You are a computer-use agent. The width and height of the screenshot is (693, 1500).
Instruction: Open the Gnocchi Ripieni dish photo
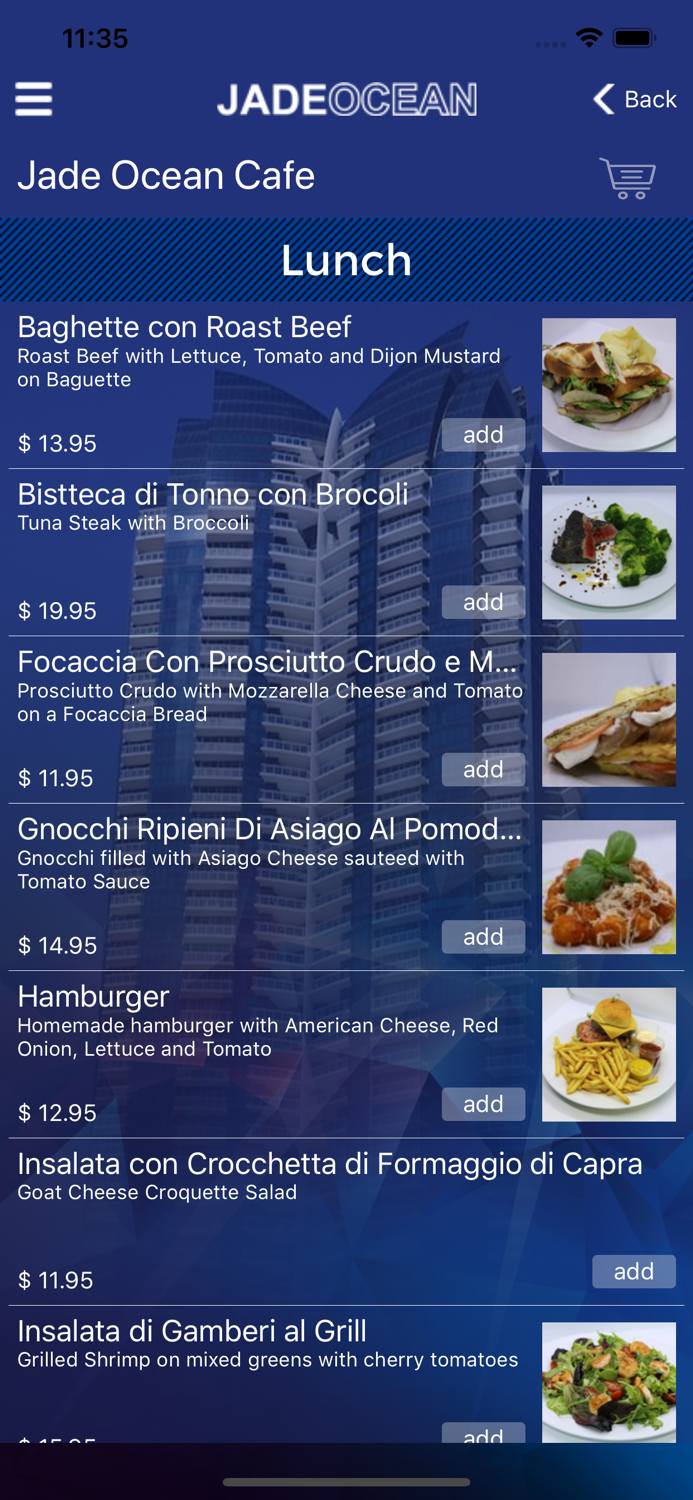[609, 887]
